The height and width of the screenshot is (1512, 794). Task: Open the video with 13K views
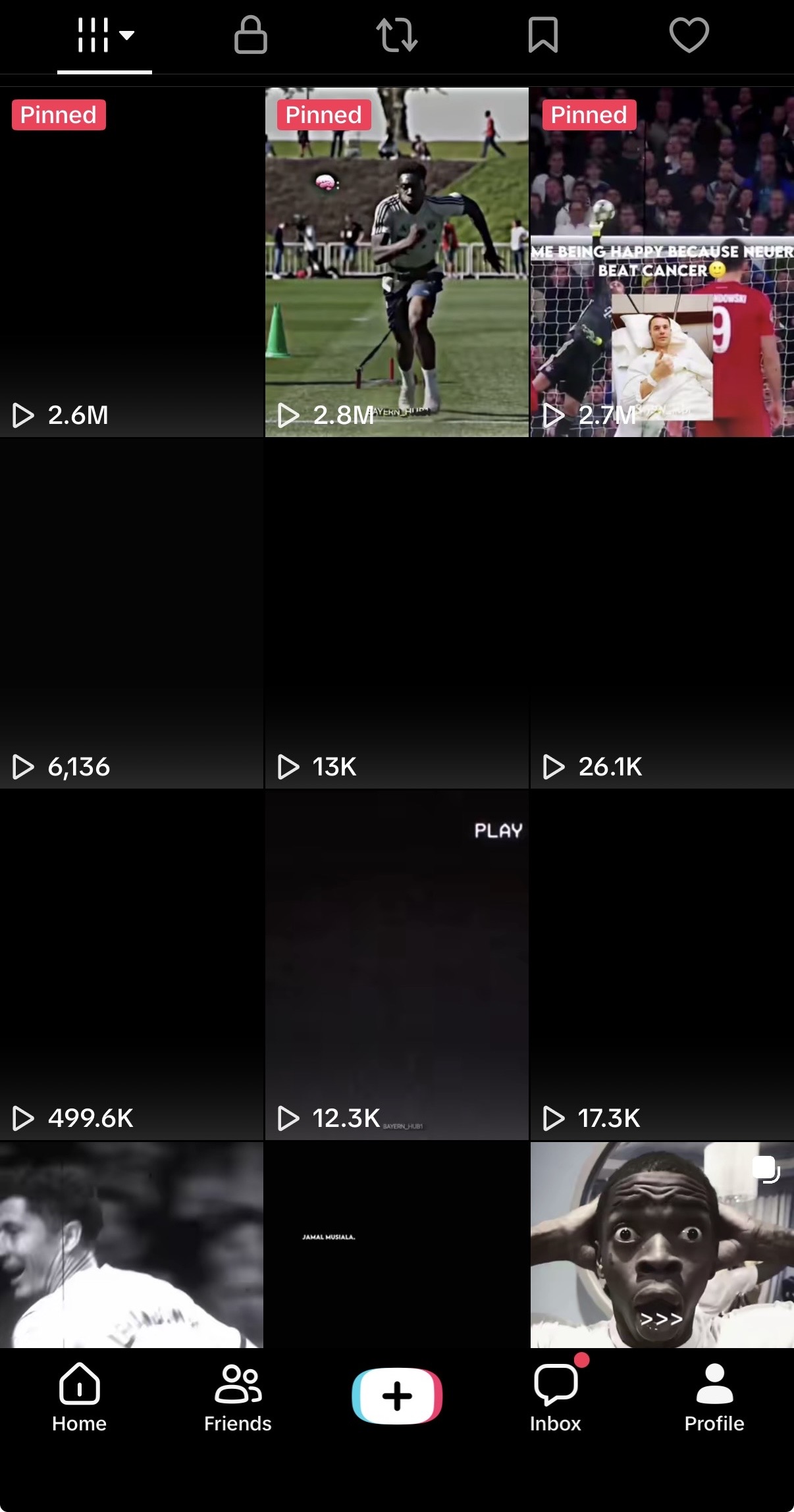(396, 613)
